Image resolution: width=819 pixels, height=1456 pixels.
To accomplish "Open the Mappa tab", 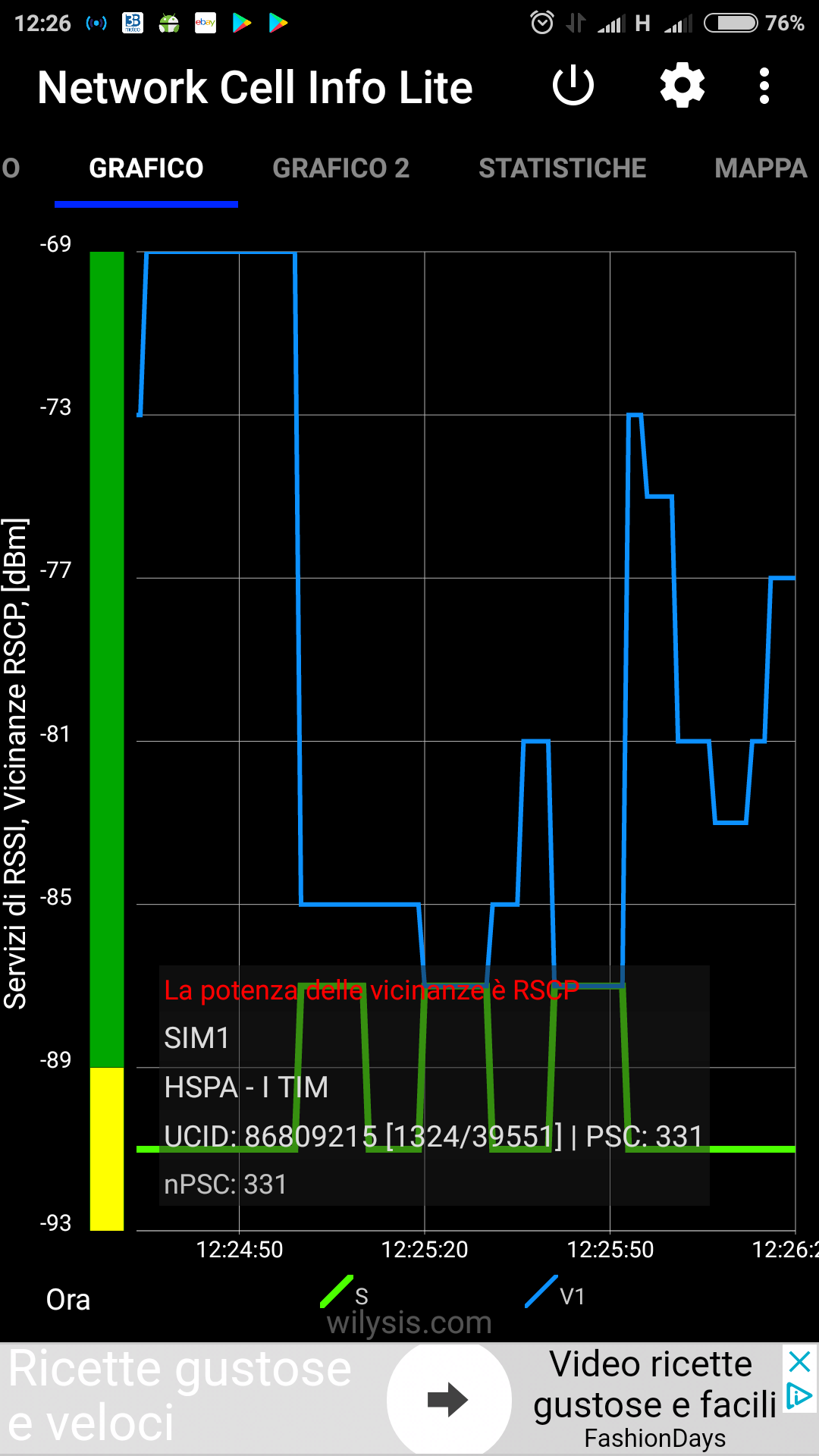I will pos(761,168).
